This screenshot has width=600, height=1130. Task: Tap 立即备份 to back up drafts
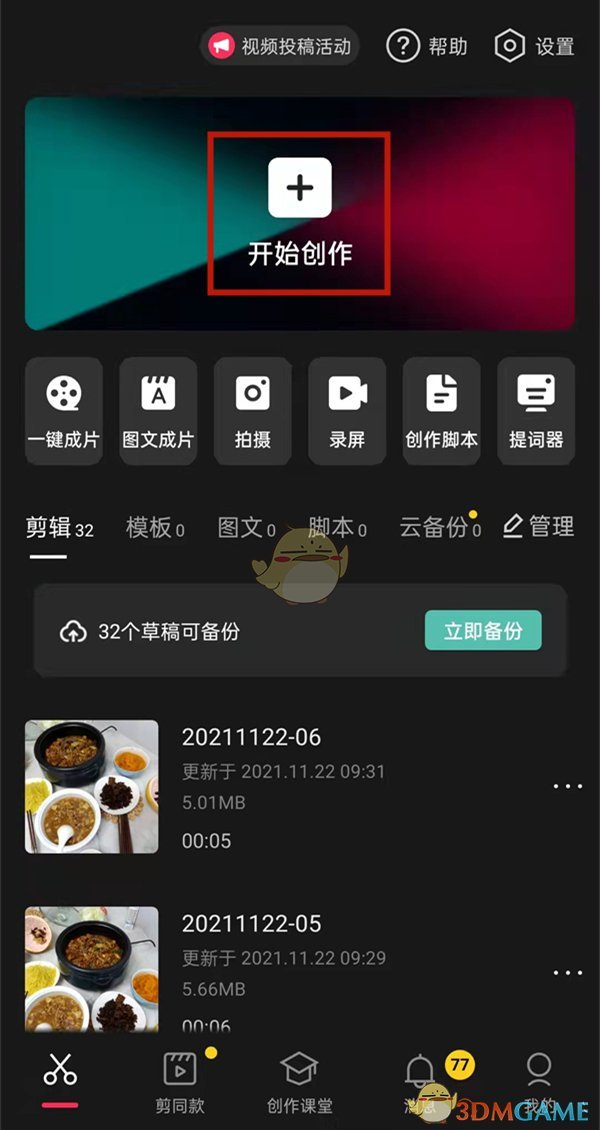pyautogui.click(x=483, y=631)
